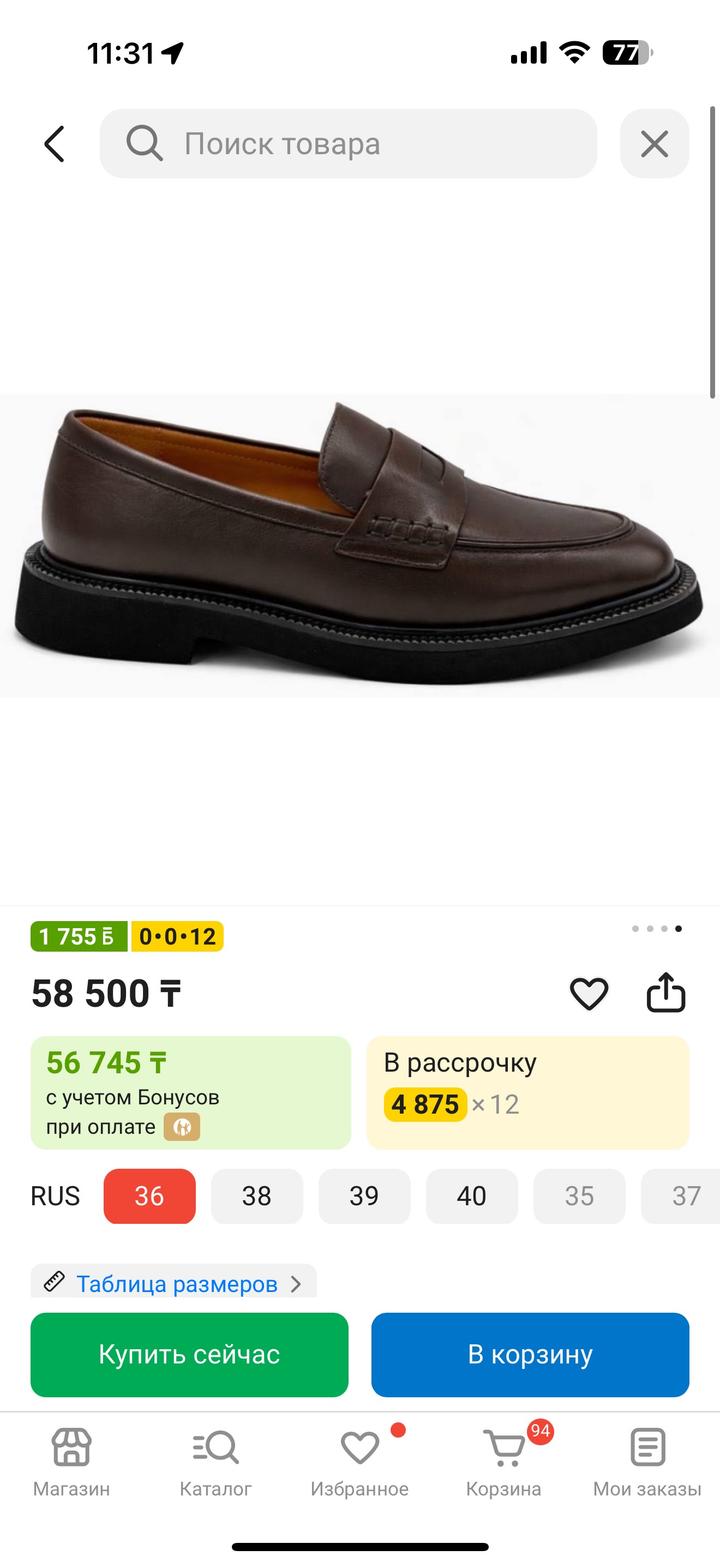Switch to Магазин tab
This screenshot has height=1564, width=720.
coord(71,1461)
